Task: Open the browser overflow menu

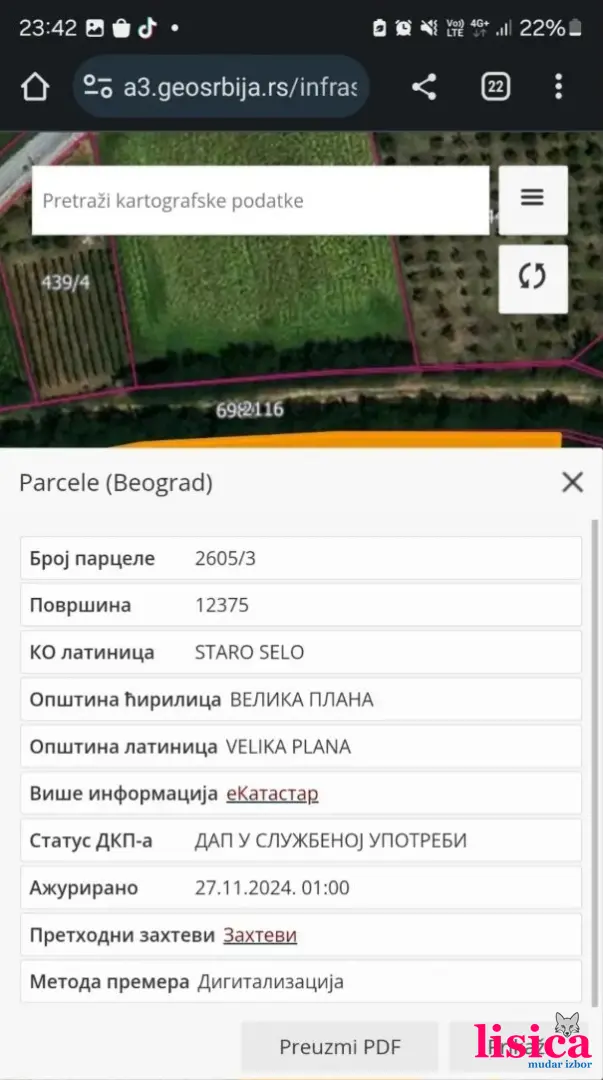Action: (x=559, y=87)
